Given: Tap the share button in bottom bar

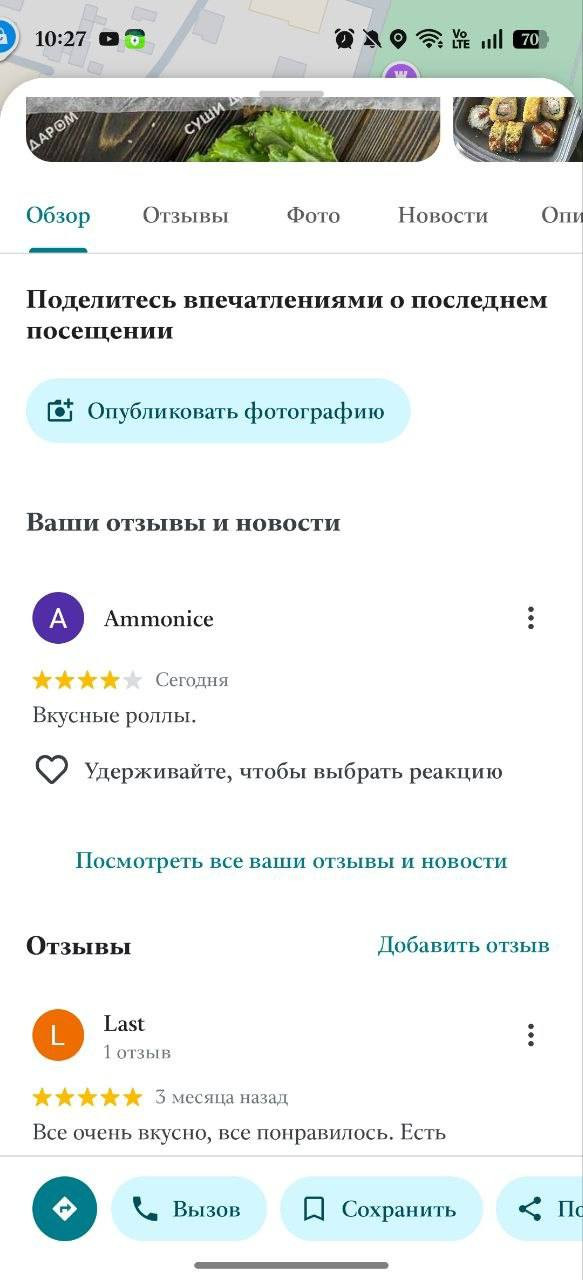Looking at the screenshot, I should coord(540,1209).
